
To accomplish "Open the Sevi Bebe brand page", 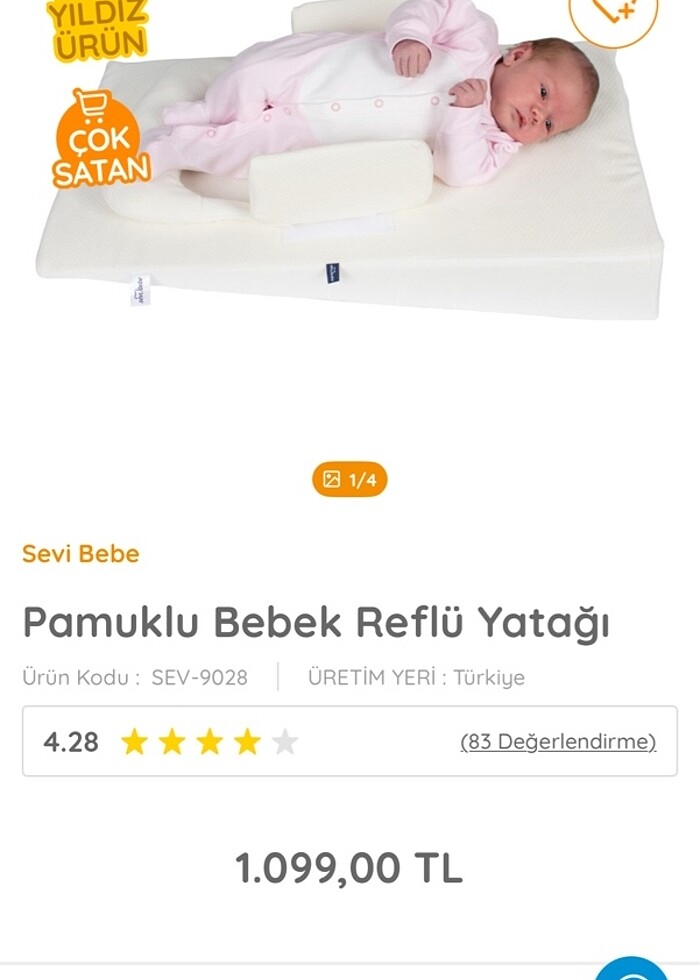I will pos(81,554).
